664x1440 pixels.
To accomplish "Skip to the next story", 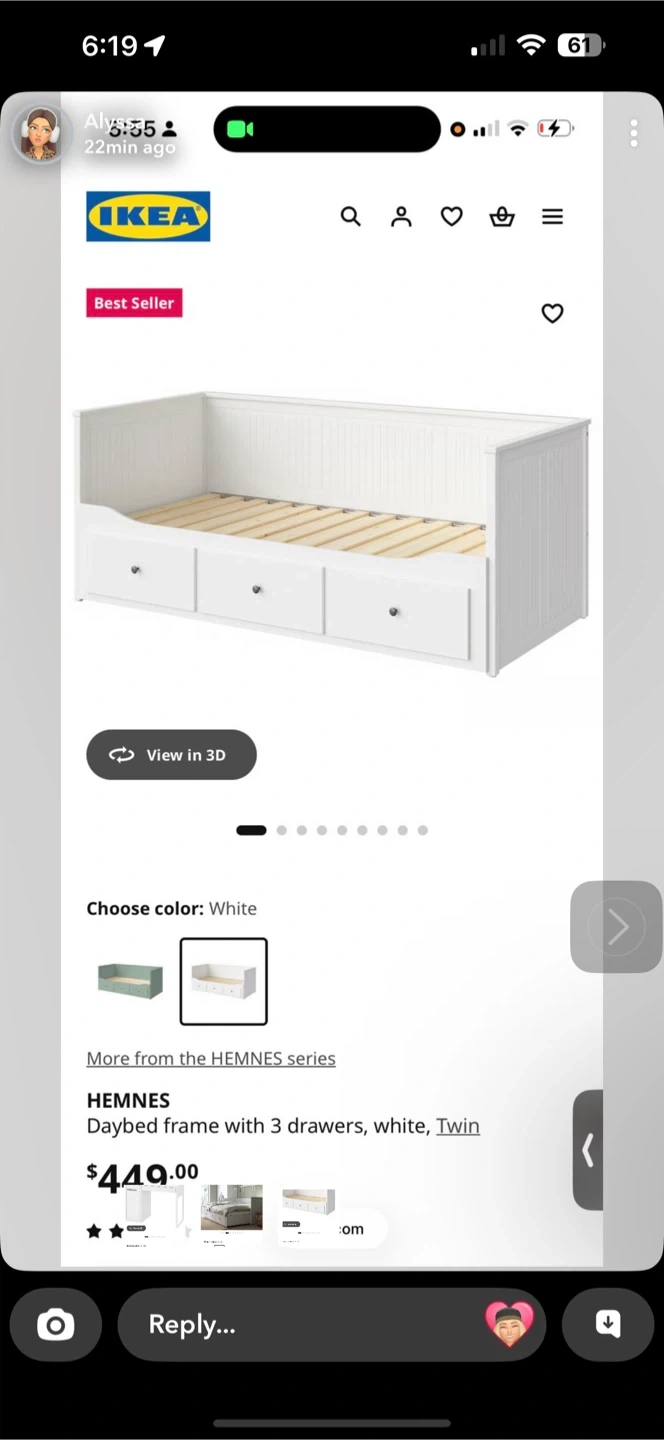I will (x=616, y=927).
